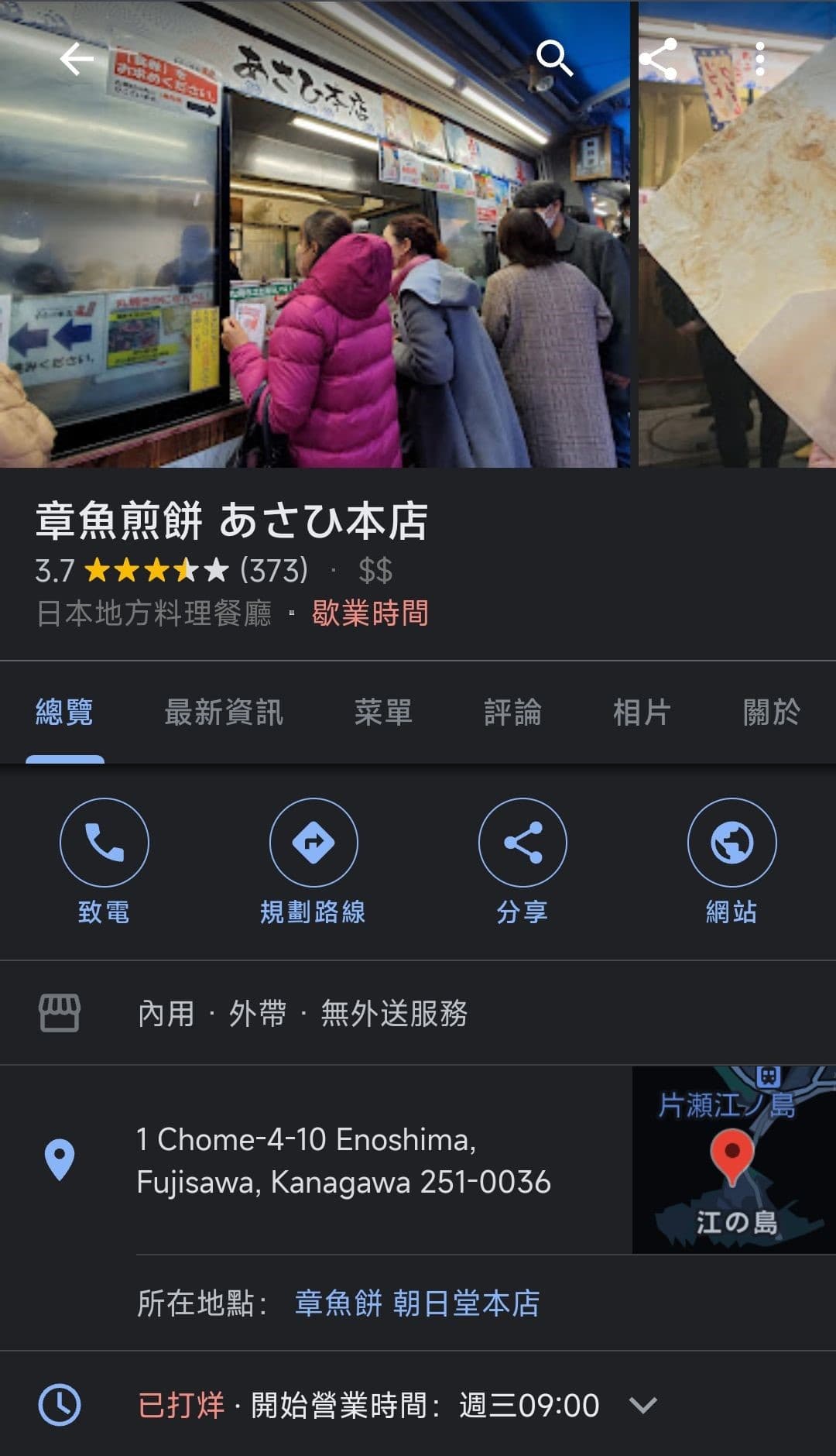This screenshot has width=836, height=1456.
Task: View the 相片 tab
Action: (x=642, y=712)
